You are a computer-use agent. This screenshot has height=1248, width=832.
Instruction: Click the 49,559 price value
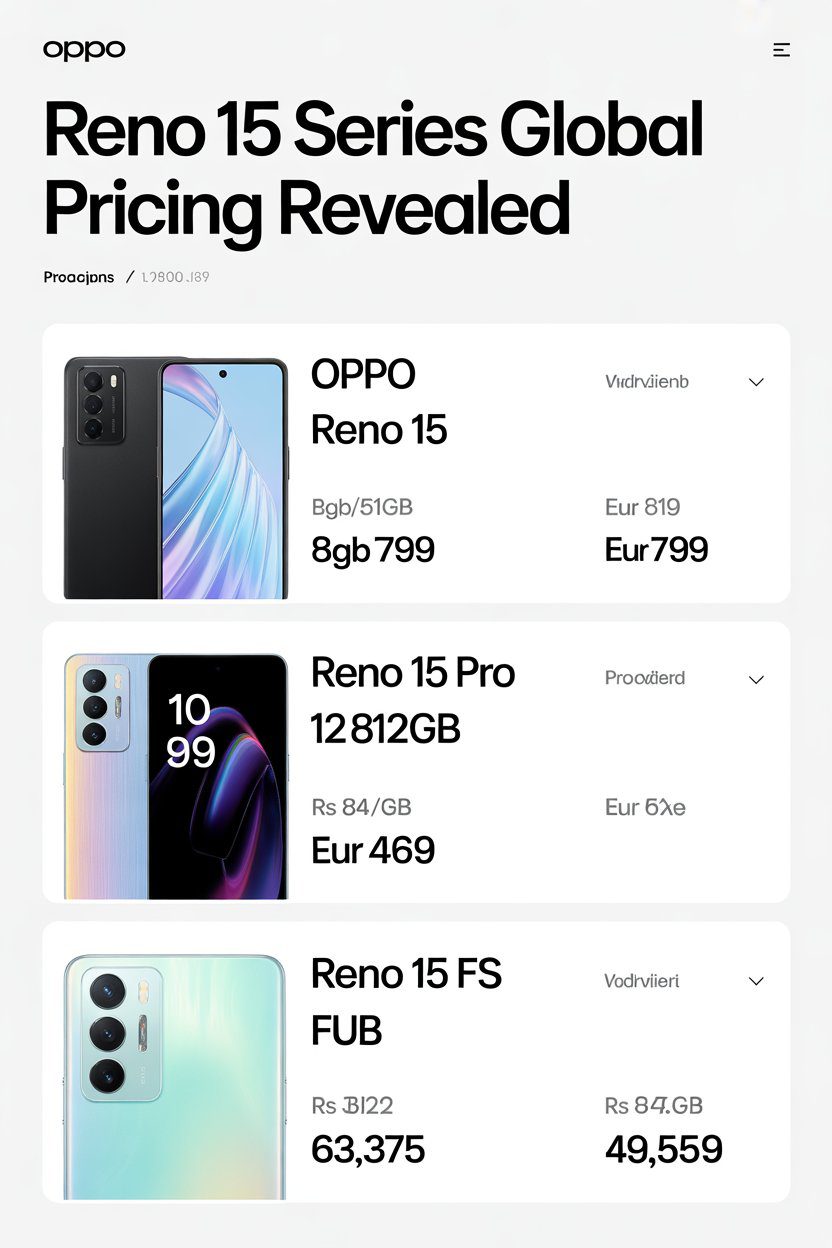(663, 1149)
